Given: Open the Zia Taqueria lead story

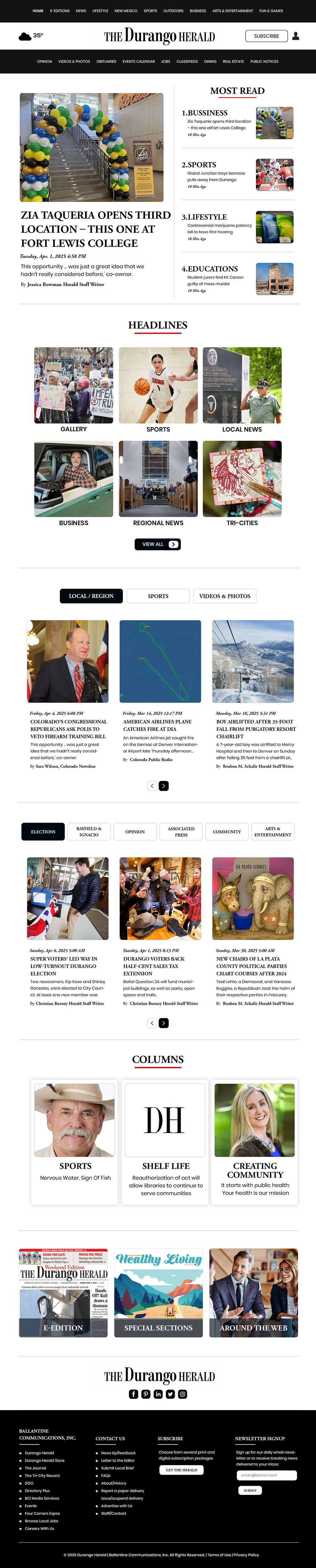Looking at the screenshot, I should point(96,229).
